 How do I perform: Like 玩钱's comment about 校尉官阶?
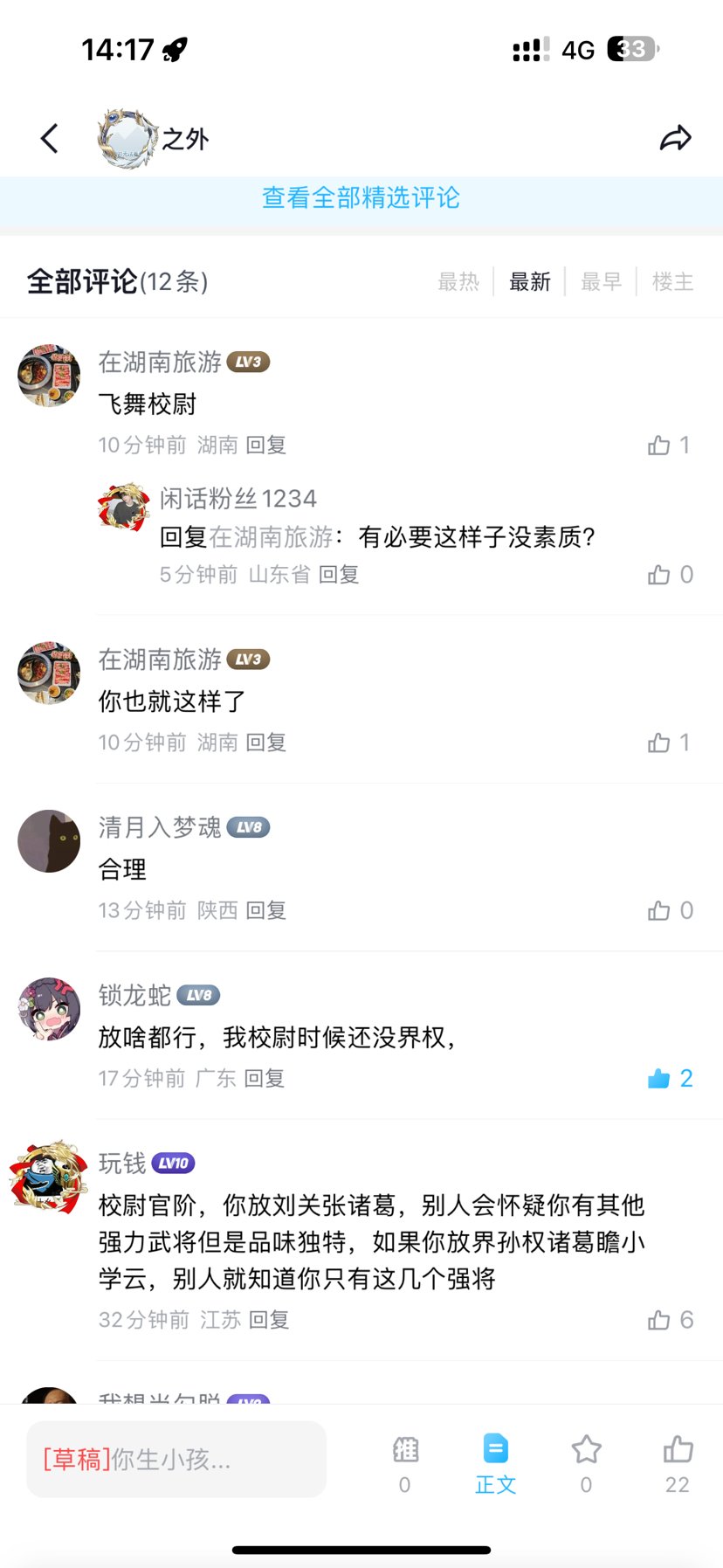[659, 1319]
